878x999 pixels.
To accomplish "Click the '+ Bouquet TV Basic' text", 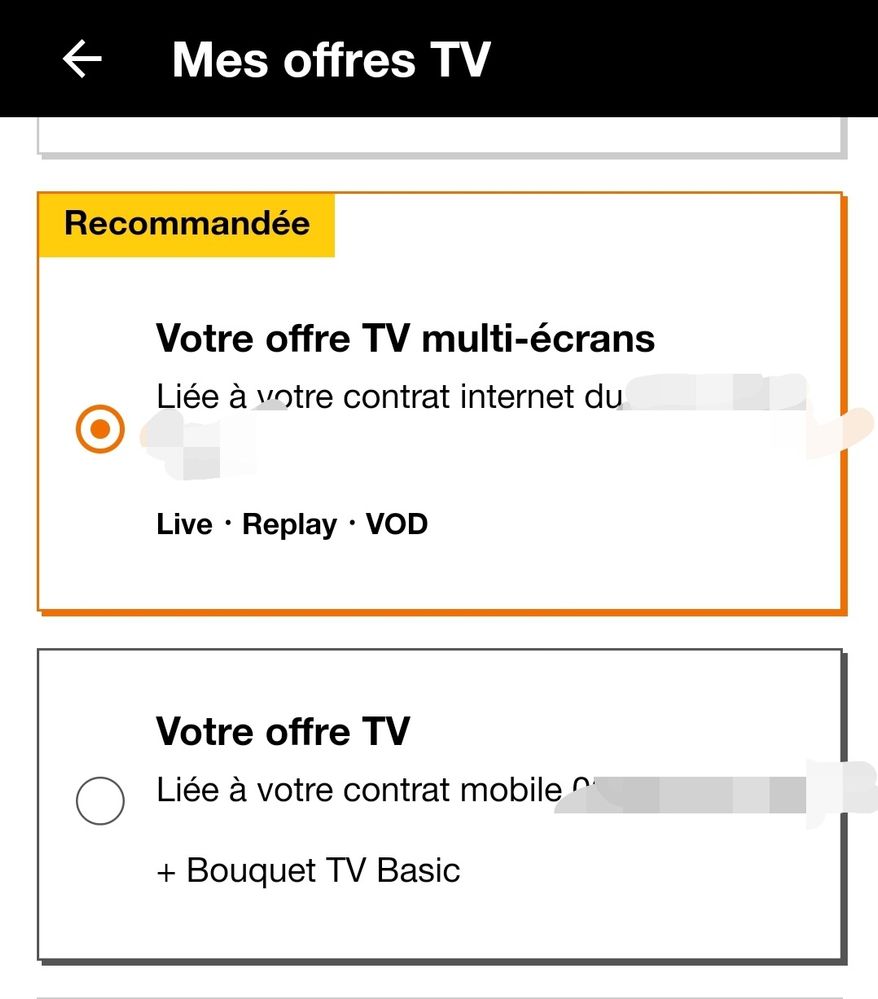I will pyautogui.click(x=306, y=869).
